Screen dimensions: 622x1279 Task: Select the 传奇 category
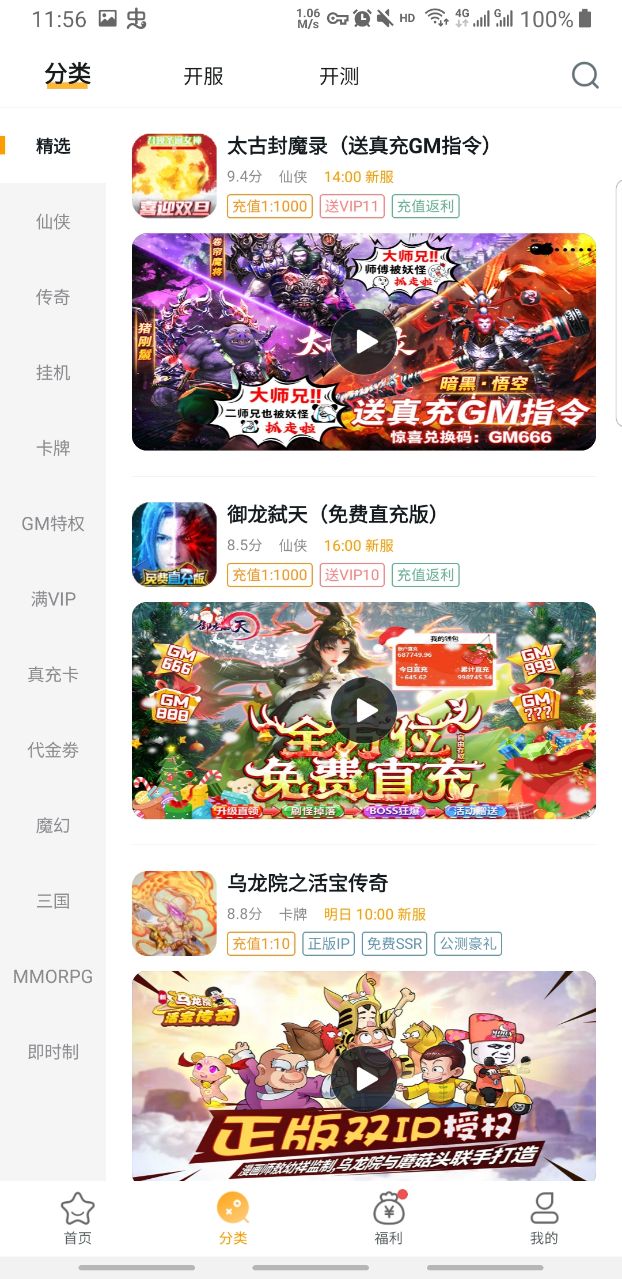(53, 297)
